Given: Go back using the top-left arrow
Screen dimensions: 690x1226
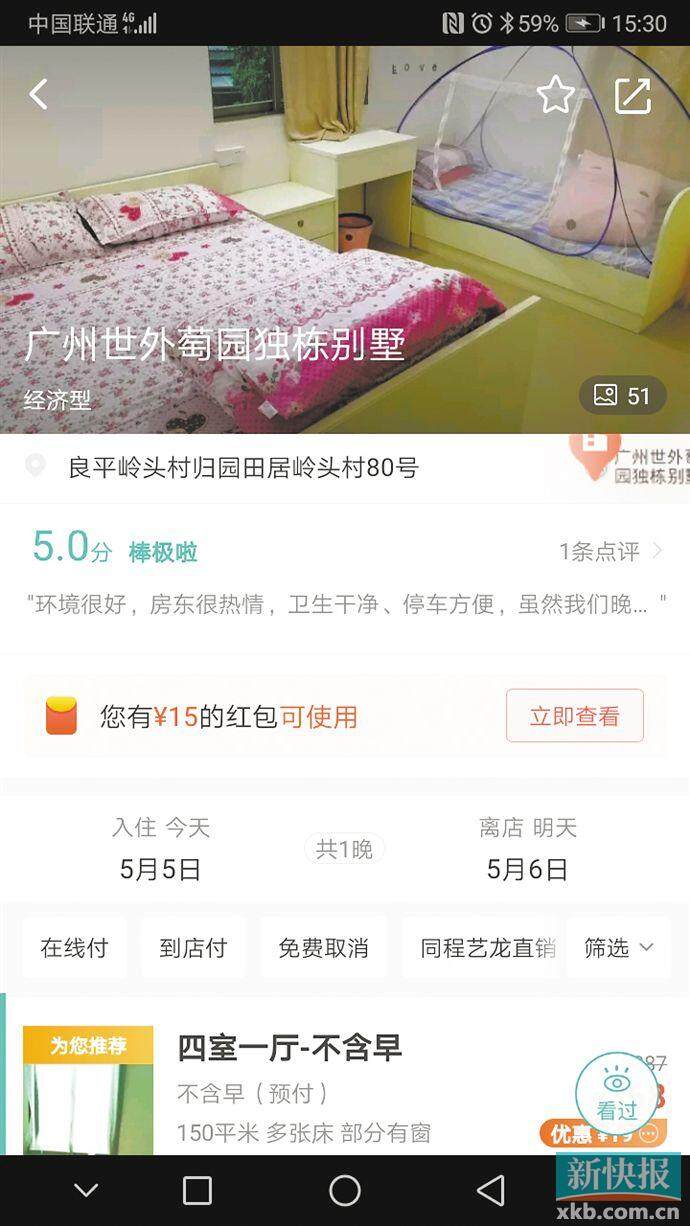Looking at the screenshot, I should 38,95.
